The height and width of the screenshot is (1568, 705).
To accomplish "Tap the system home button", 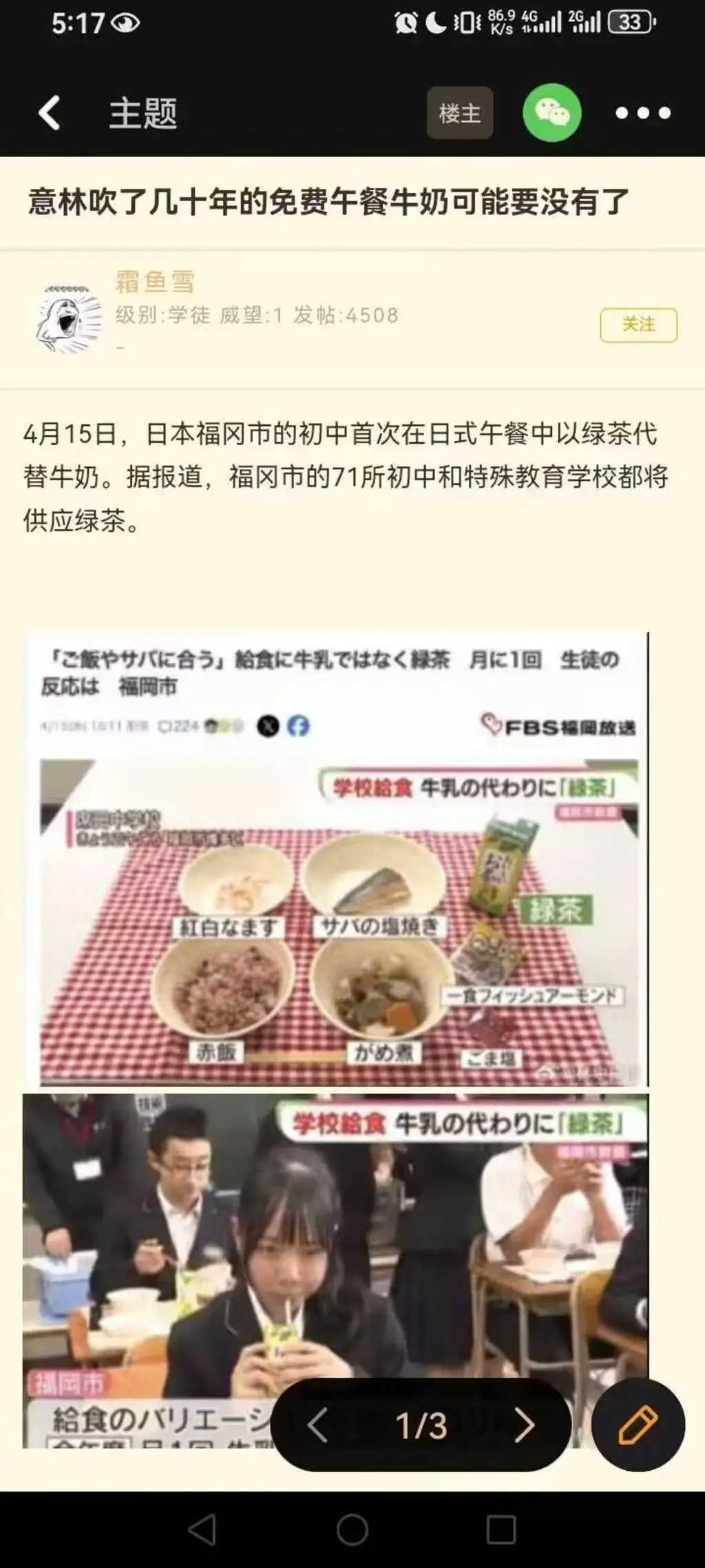I will [352, 1531].
